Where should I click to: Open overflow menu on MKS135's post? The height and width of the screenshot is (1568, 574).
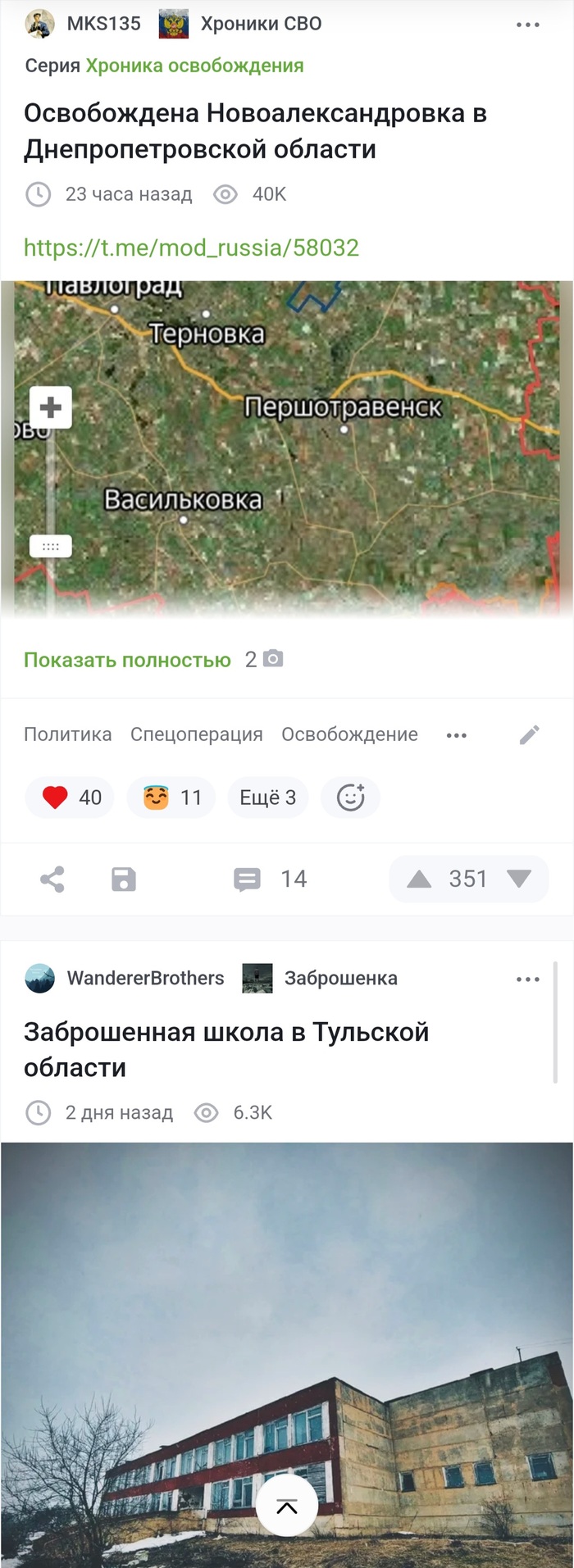pyautogui.click(x=527, y=25)
